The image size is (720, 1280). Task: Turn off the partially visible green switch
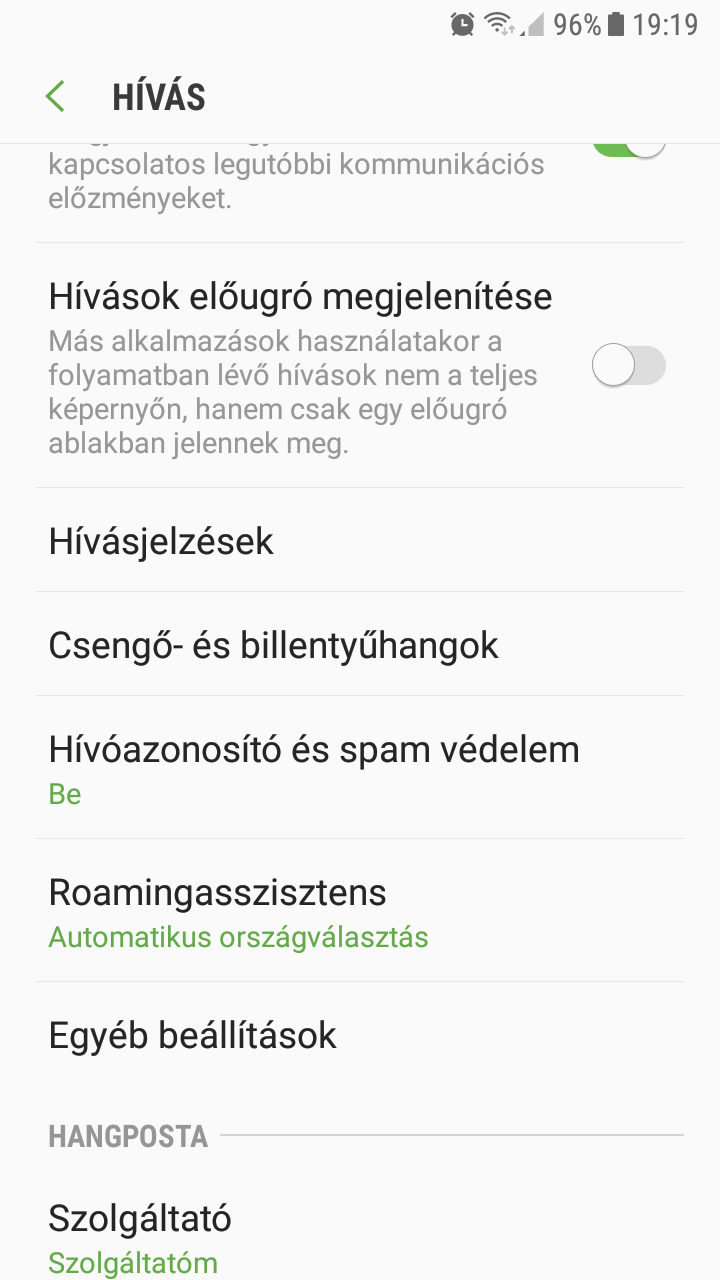click(x=630, y=146)
